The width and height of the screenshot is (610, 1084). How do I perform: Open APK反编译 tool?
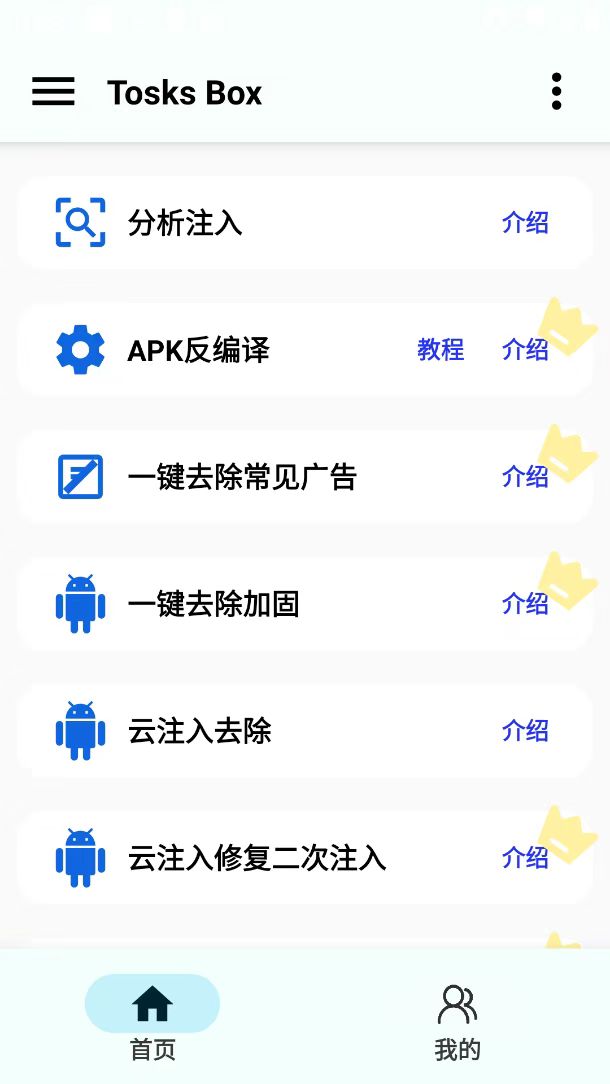[x=198, y=350]
